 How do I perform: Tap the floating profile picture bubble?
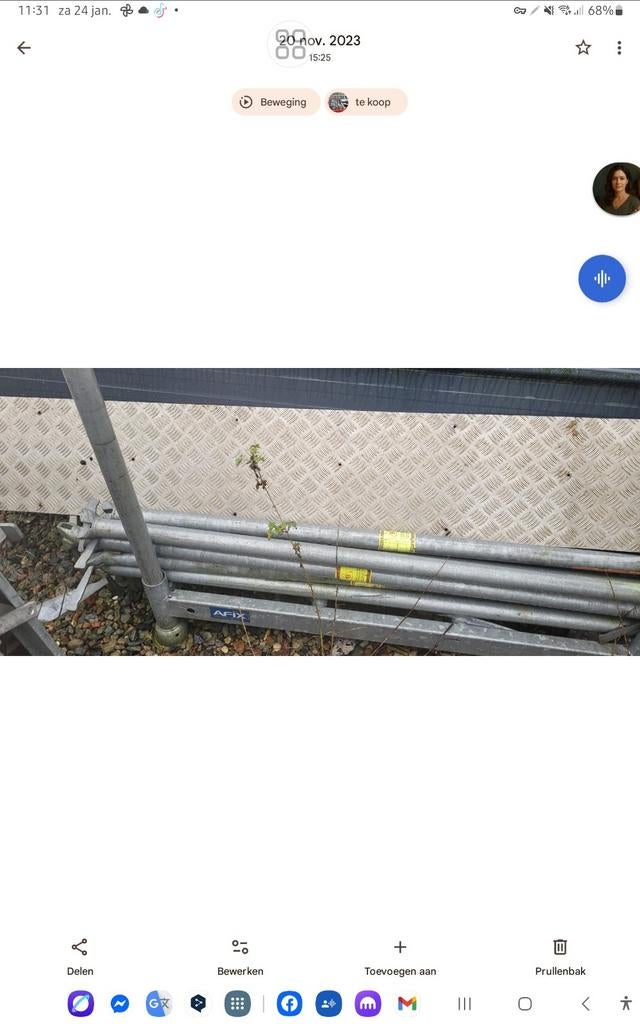click(616, 189)
